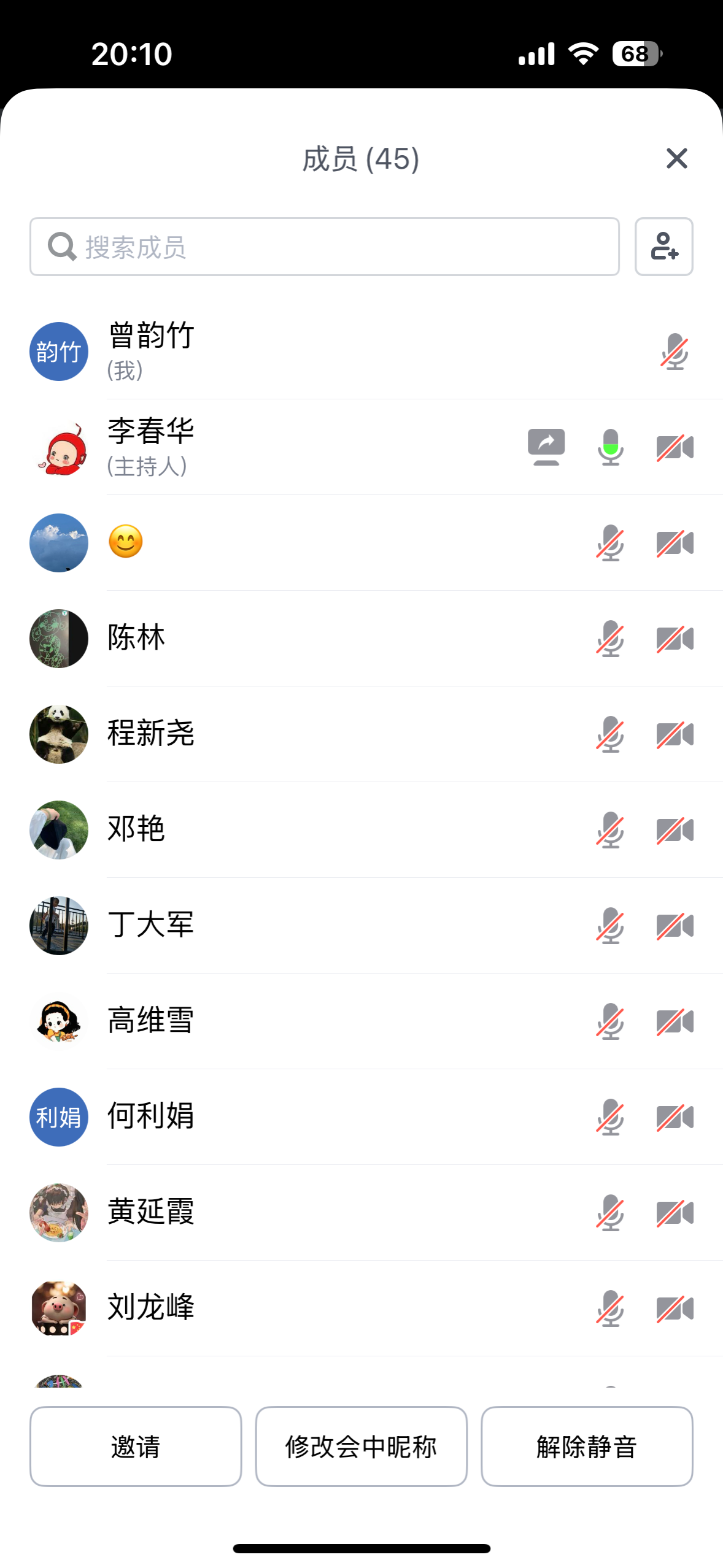Close the members panel
The width and height of the screenshot is (723, 1568).
click(676, 159)
